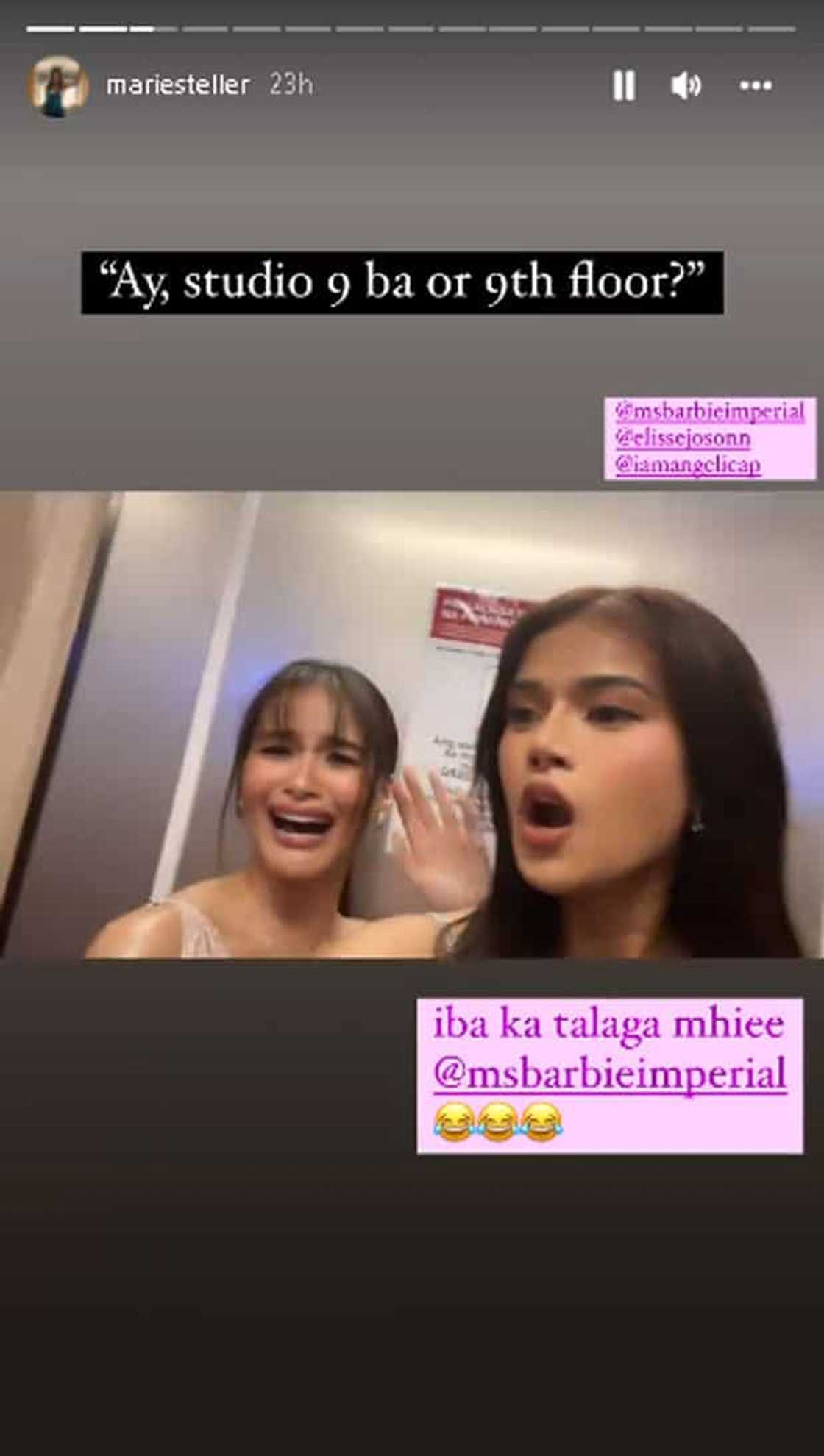
Task: Tap the mariesteller username
Action: (178, 85)
